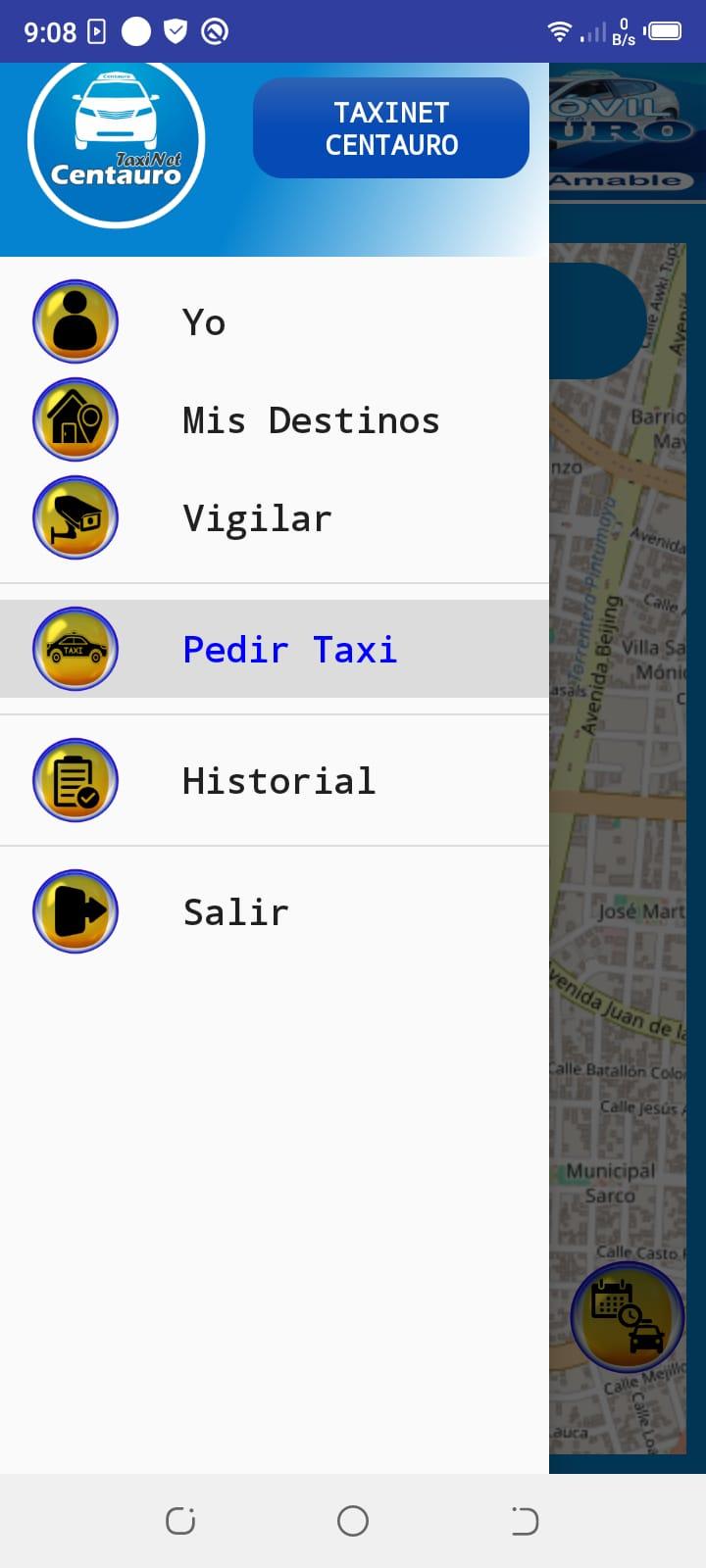Screen dimensions: 706x1568
Task: Open Mis Destinos
Action: (x=275, y=419)
